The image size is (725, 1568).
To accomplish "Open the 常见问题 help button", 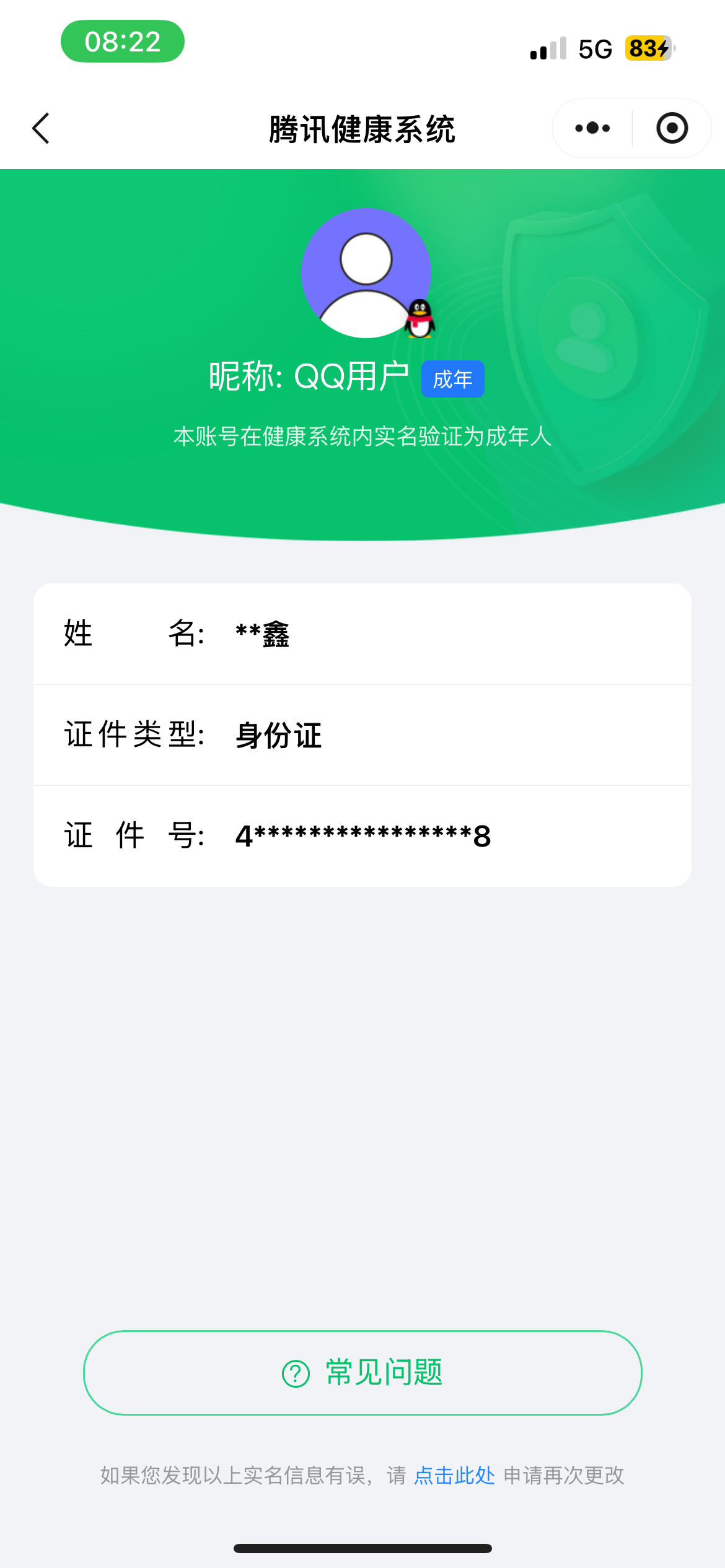I will pos(362,1372).
